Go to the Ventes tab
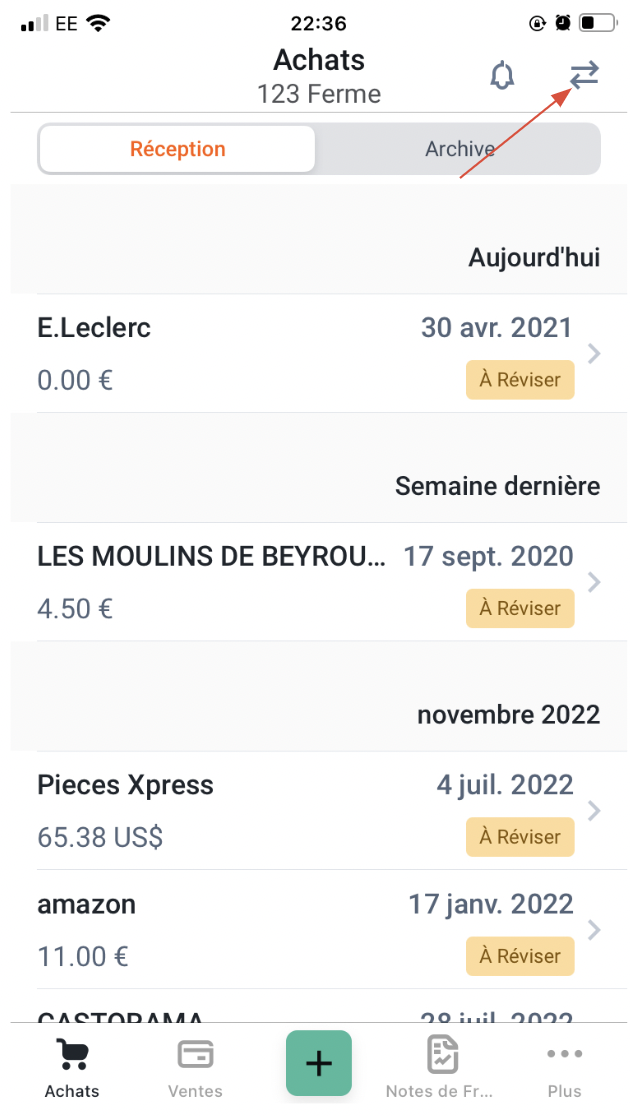This screenshot has height=1116, width=630. click(195, 1067)
